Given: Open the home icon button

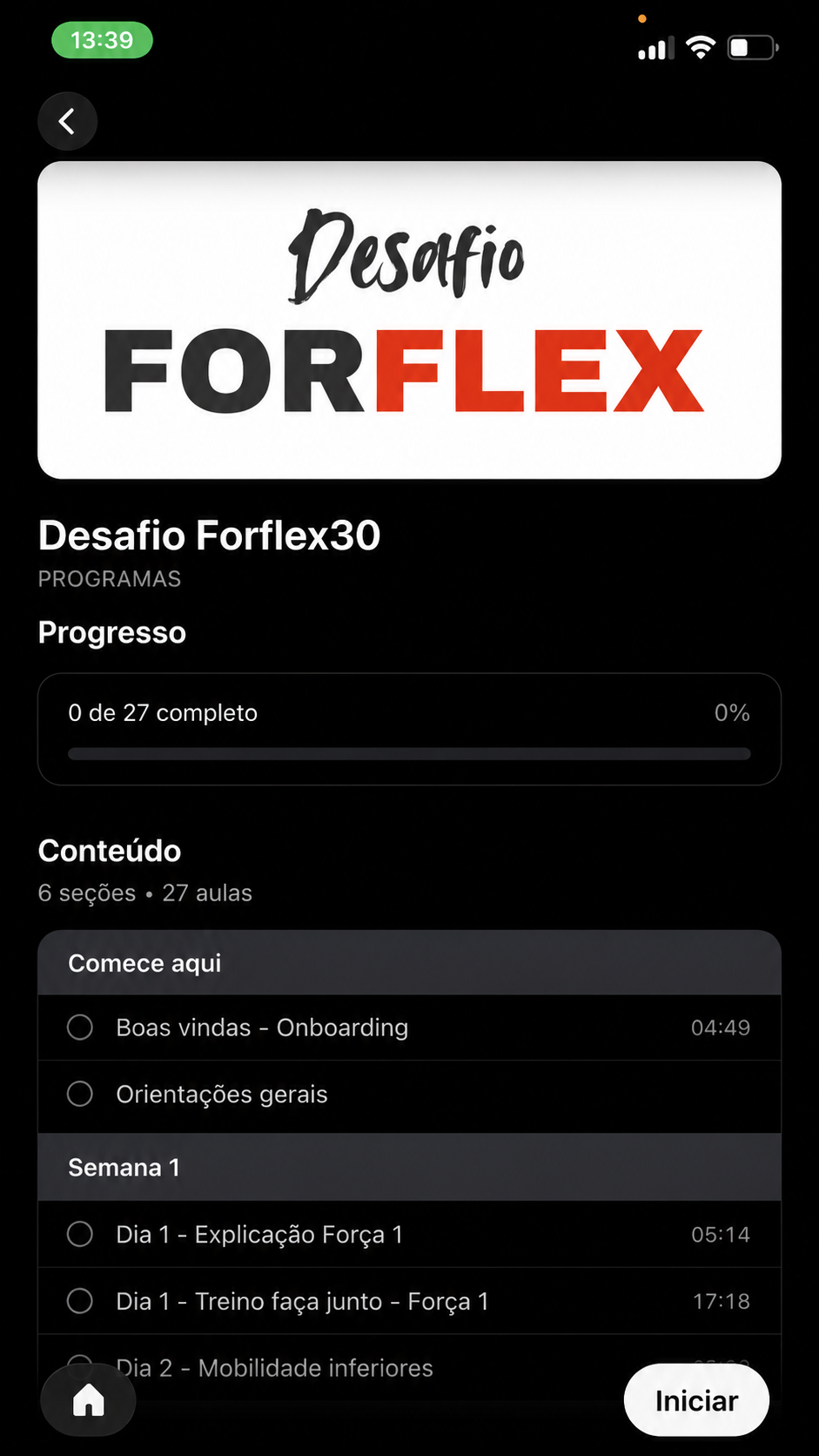Looking at the screenshot, I should pyautogui.click(x=88, y=1400).
